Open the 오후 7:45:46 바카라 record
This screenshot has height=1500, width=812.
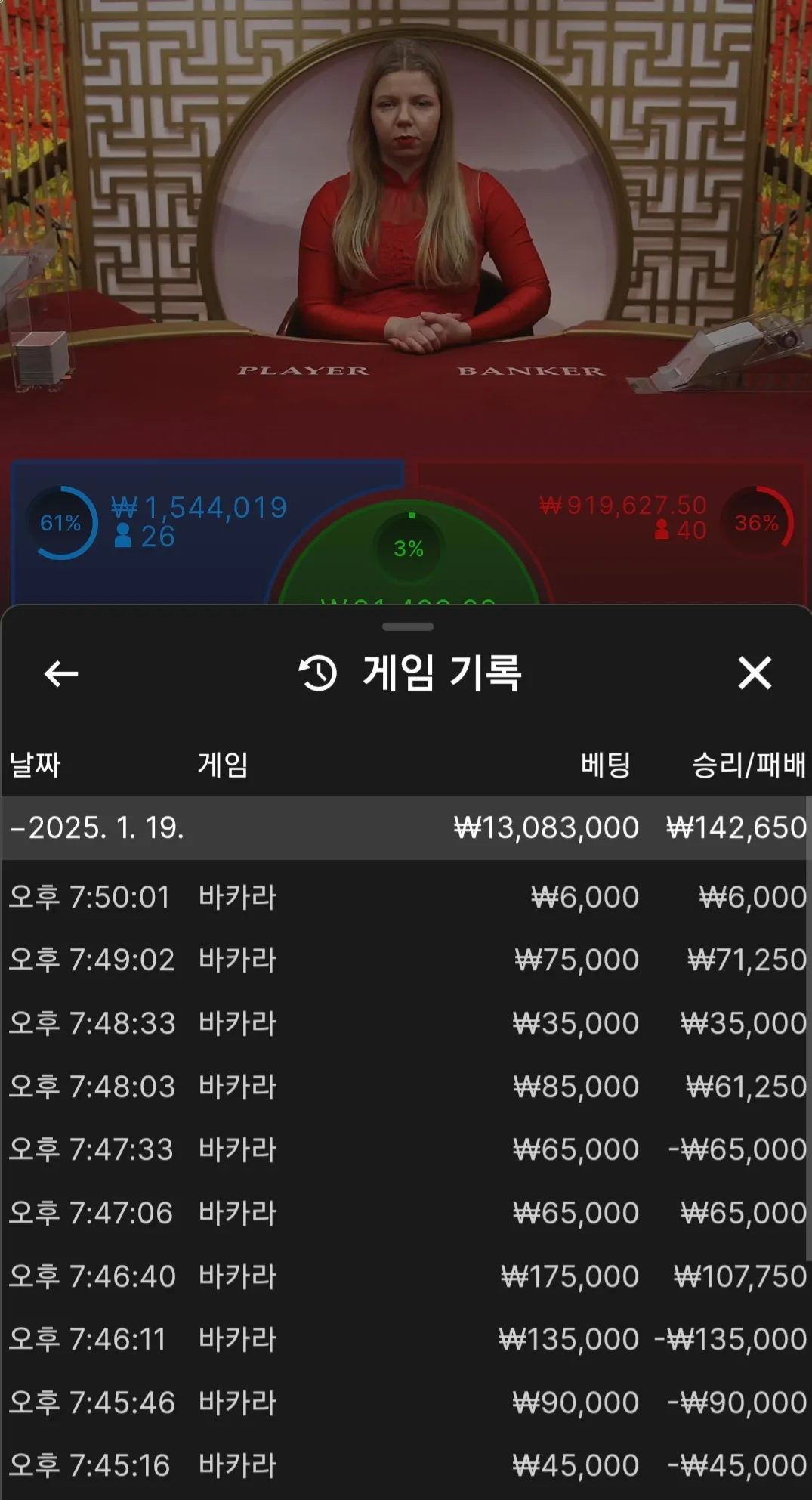tap(406, 1403)
